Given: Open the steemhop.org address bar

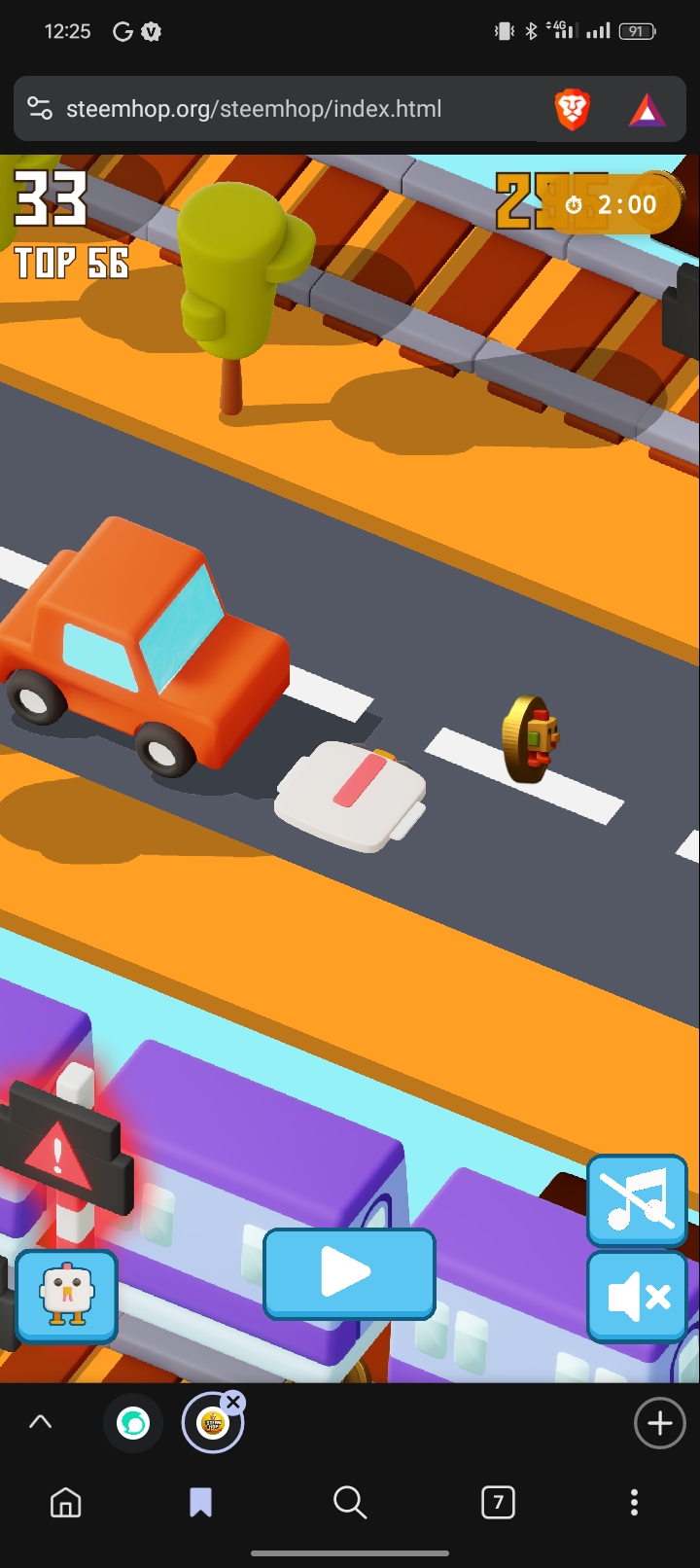Looking at the screenshot, I should point(253,109).
